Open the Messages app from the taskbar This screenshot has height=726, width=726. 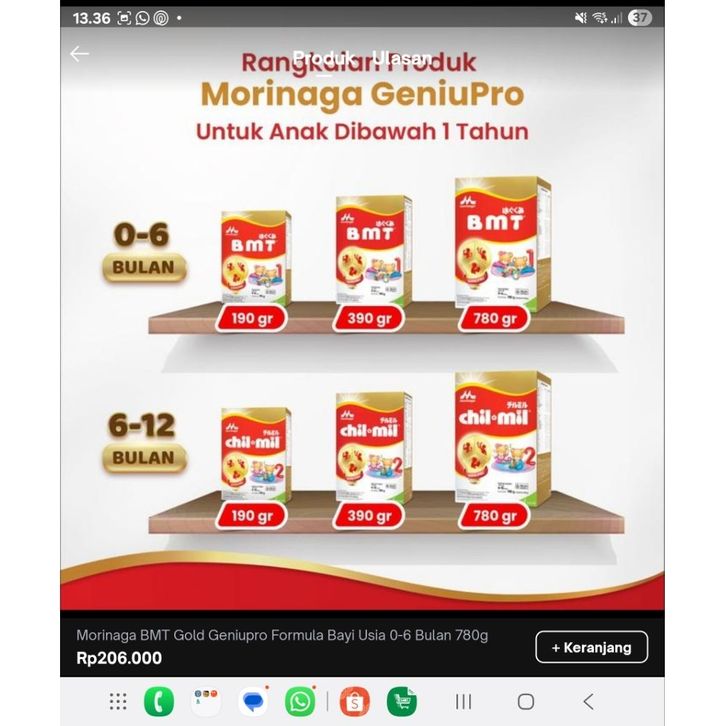point(253,701)
